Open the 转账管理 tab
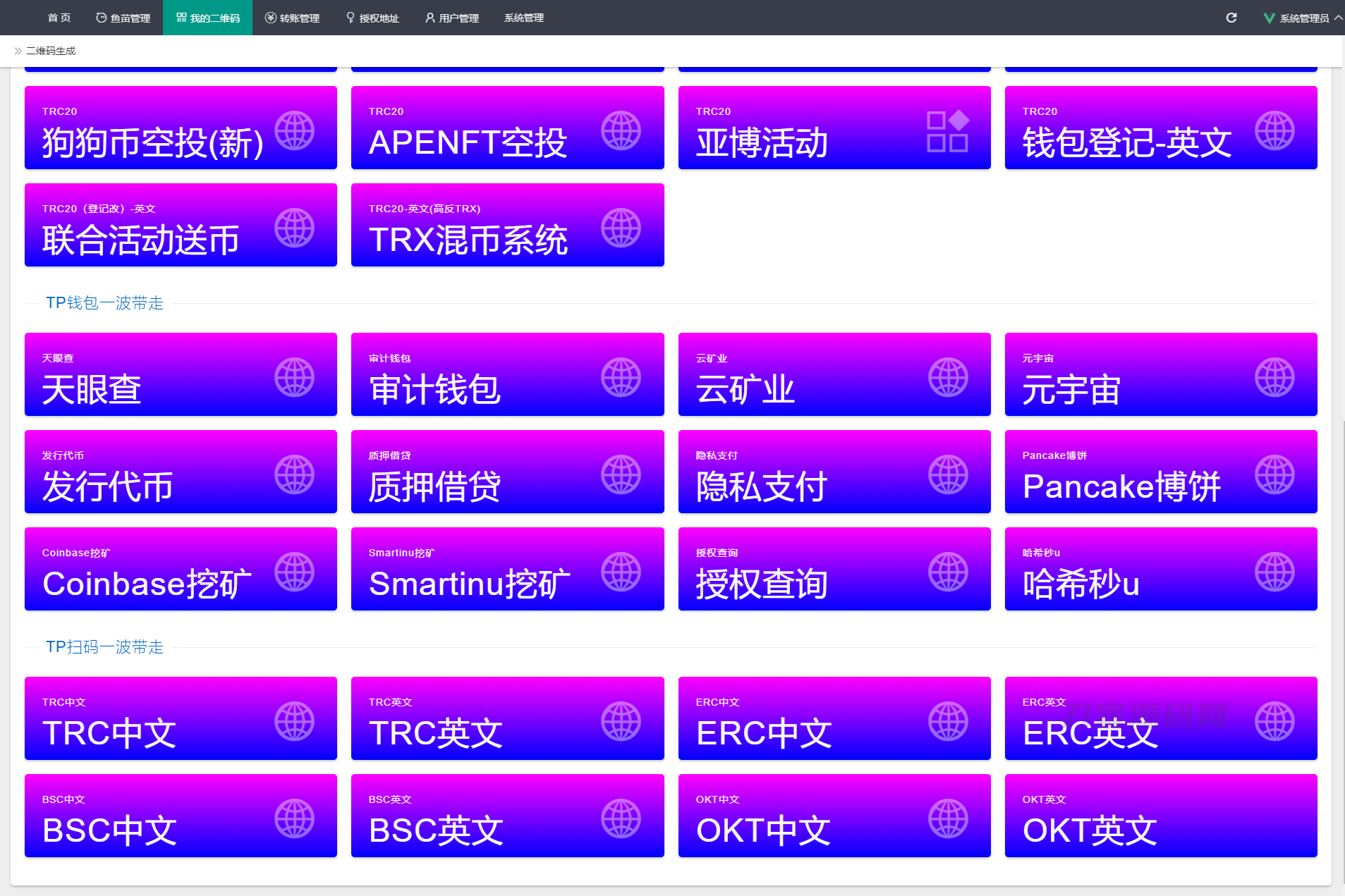Screen dimensions: 1345x896 point(293,18)
